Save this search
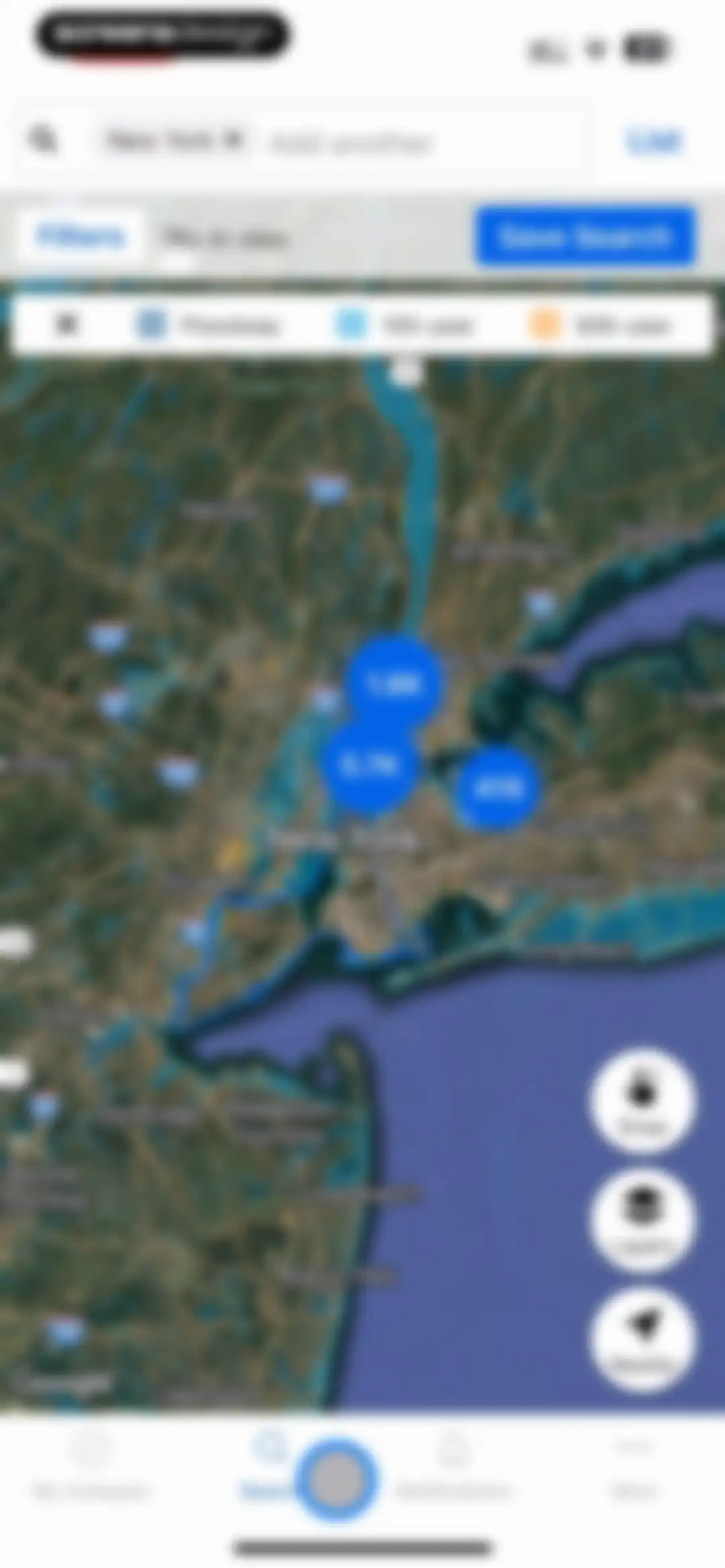Viewport: 725px width, 1568px height. [585, 236]
